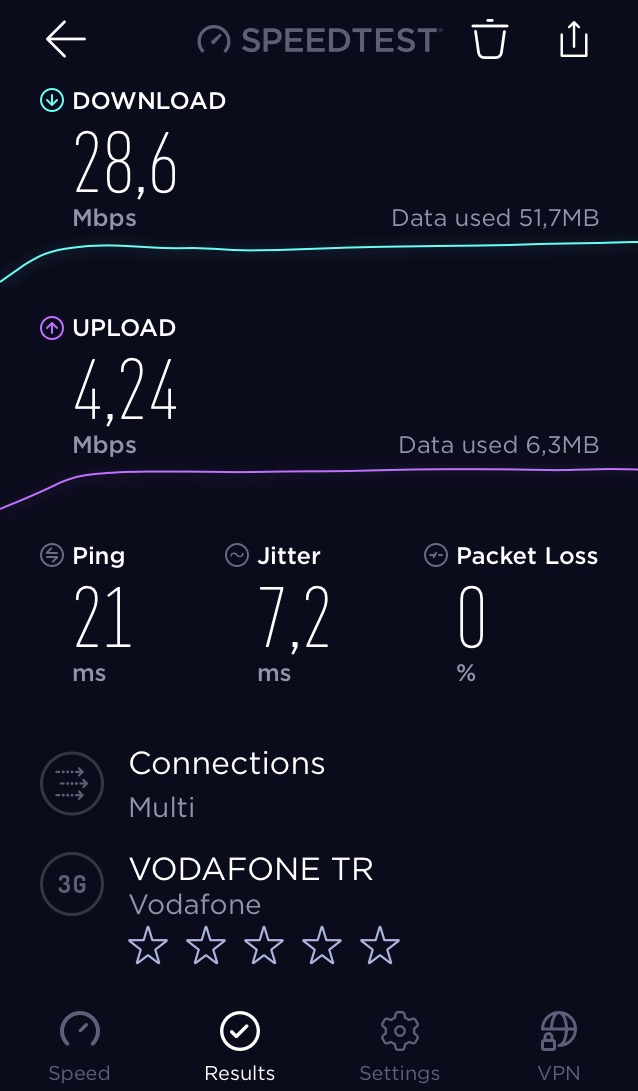Image resolution: width=638 pixels, height=1091 pixels.
Task: Open the Settings tab
Action: click(x=399, y=1046)
